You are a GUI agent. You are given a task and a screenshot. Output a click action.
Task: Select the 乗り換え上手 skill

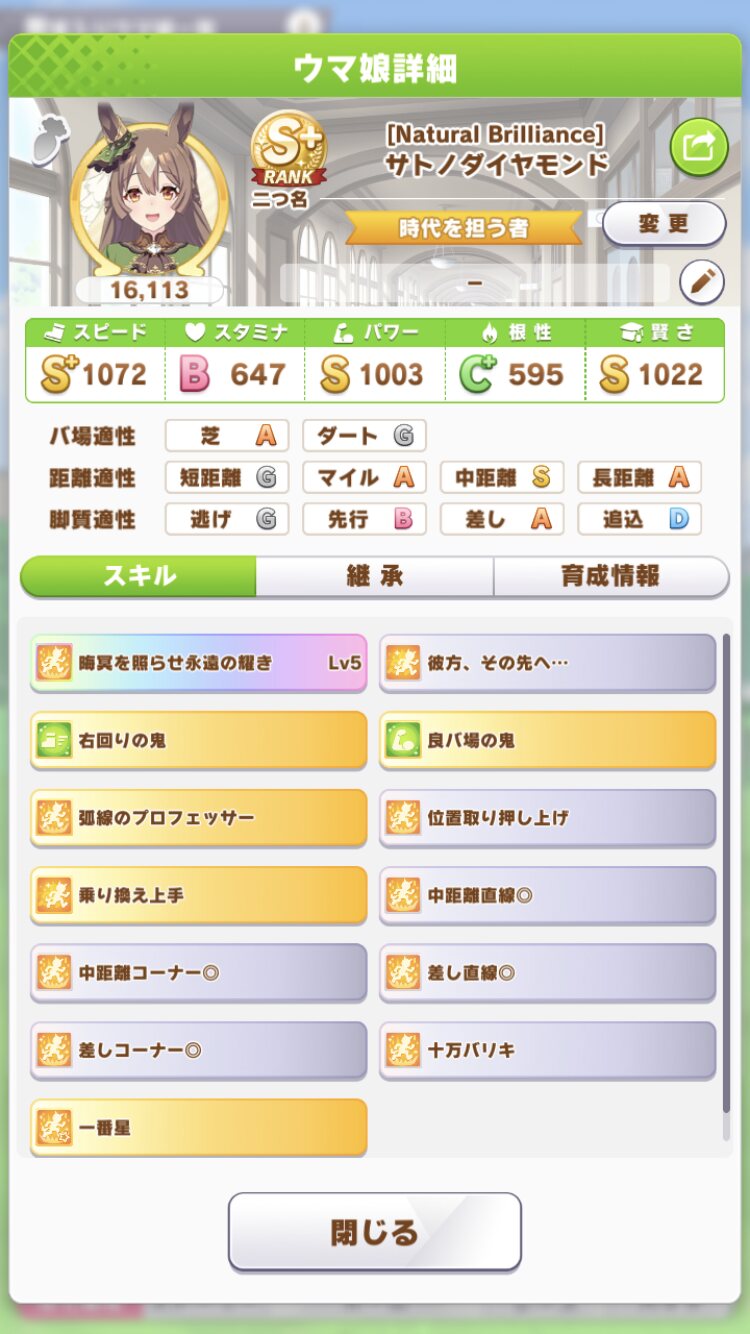198,895
